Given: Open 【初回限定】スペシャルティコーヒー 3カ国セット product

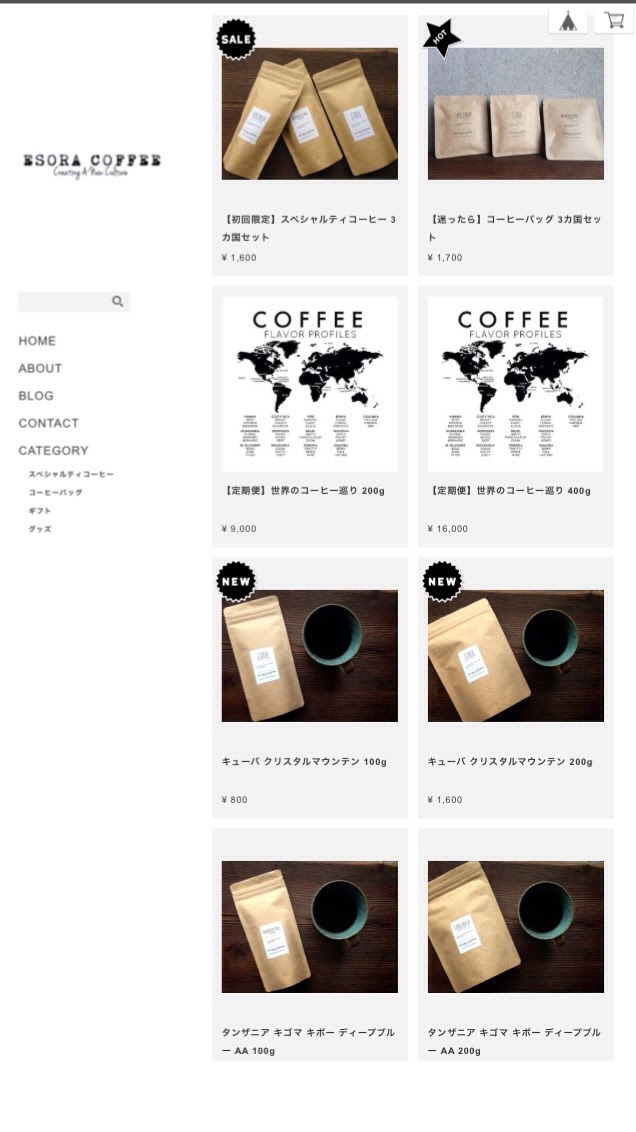Looking at the screenshot, I should 310,114.
